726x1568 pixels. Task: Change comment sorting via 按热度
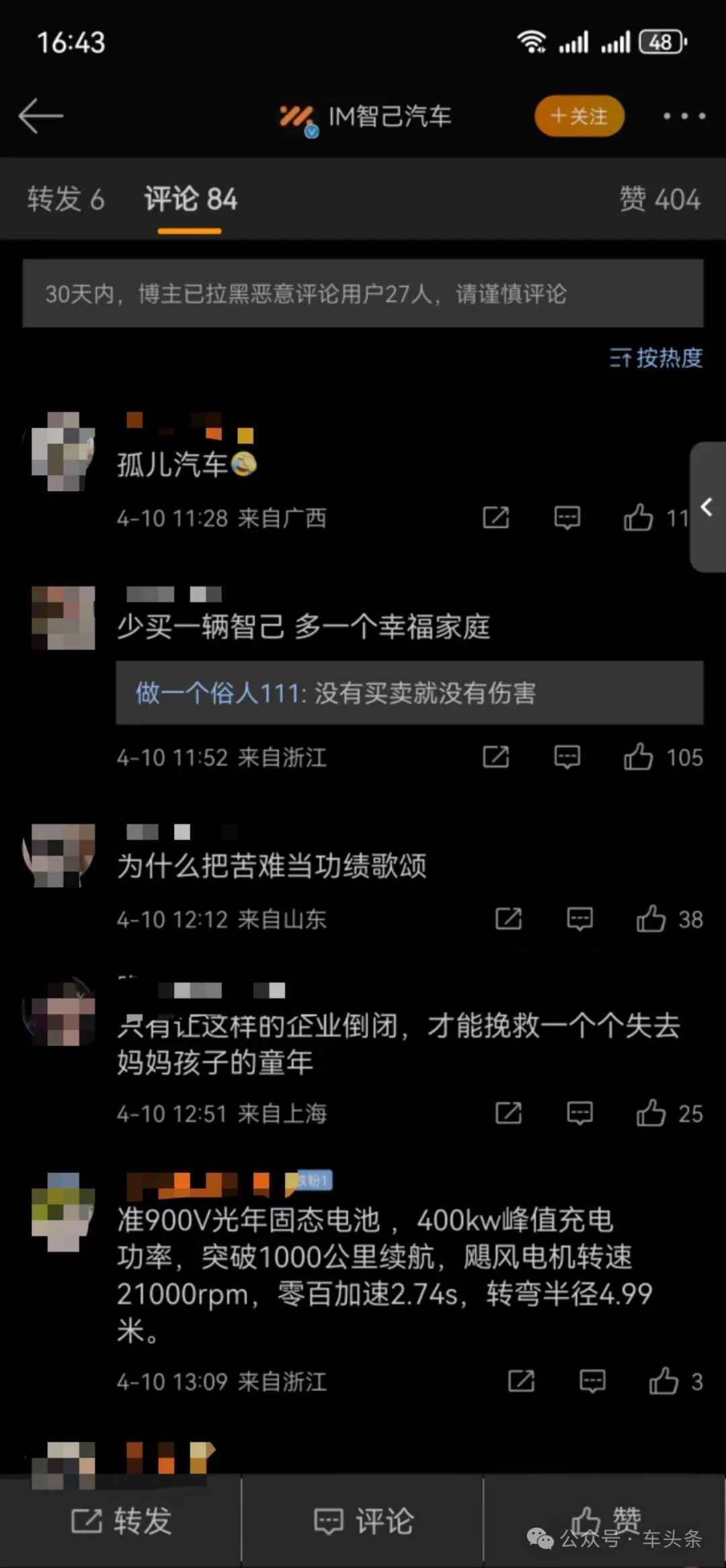[656, 358]
